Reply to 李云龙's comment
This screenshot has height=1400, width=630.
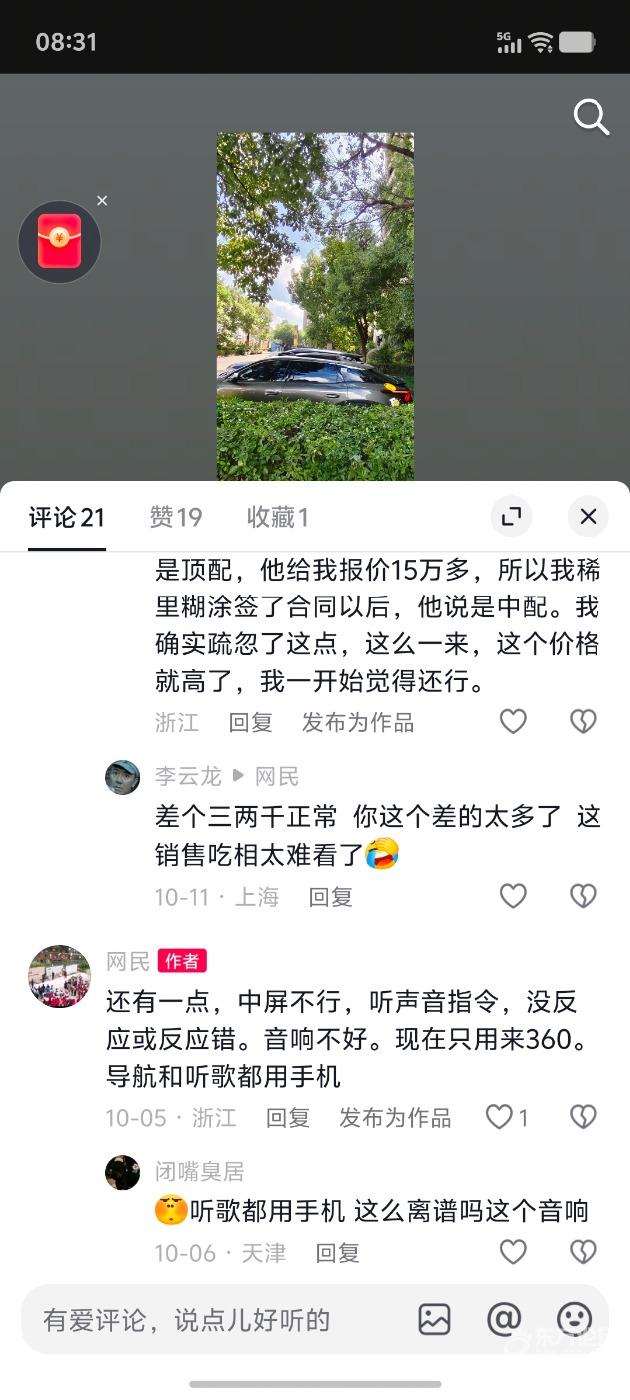click(330, 897)
